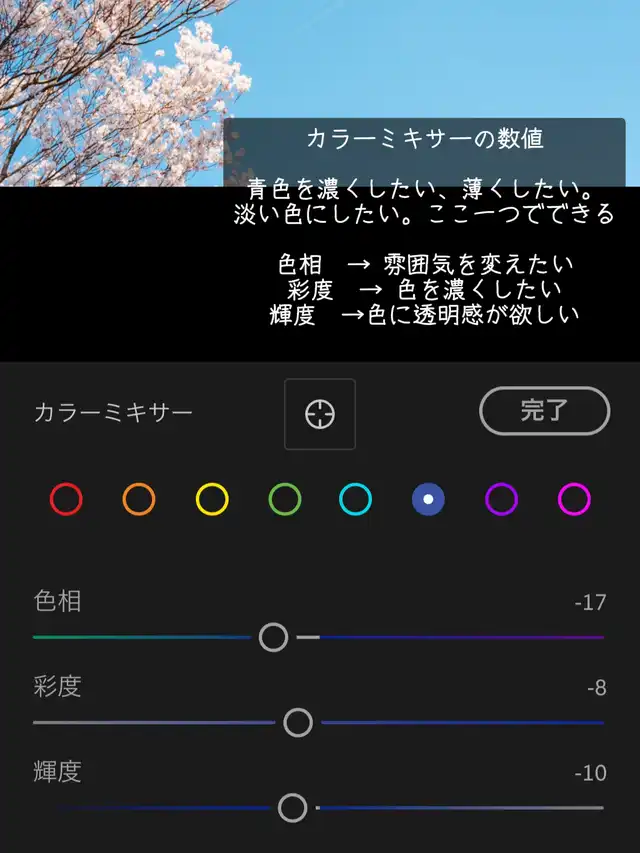Tap the 輝度 luminance slider handle
Viewport: 640px width, 853px height.
point(293,808)
